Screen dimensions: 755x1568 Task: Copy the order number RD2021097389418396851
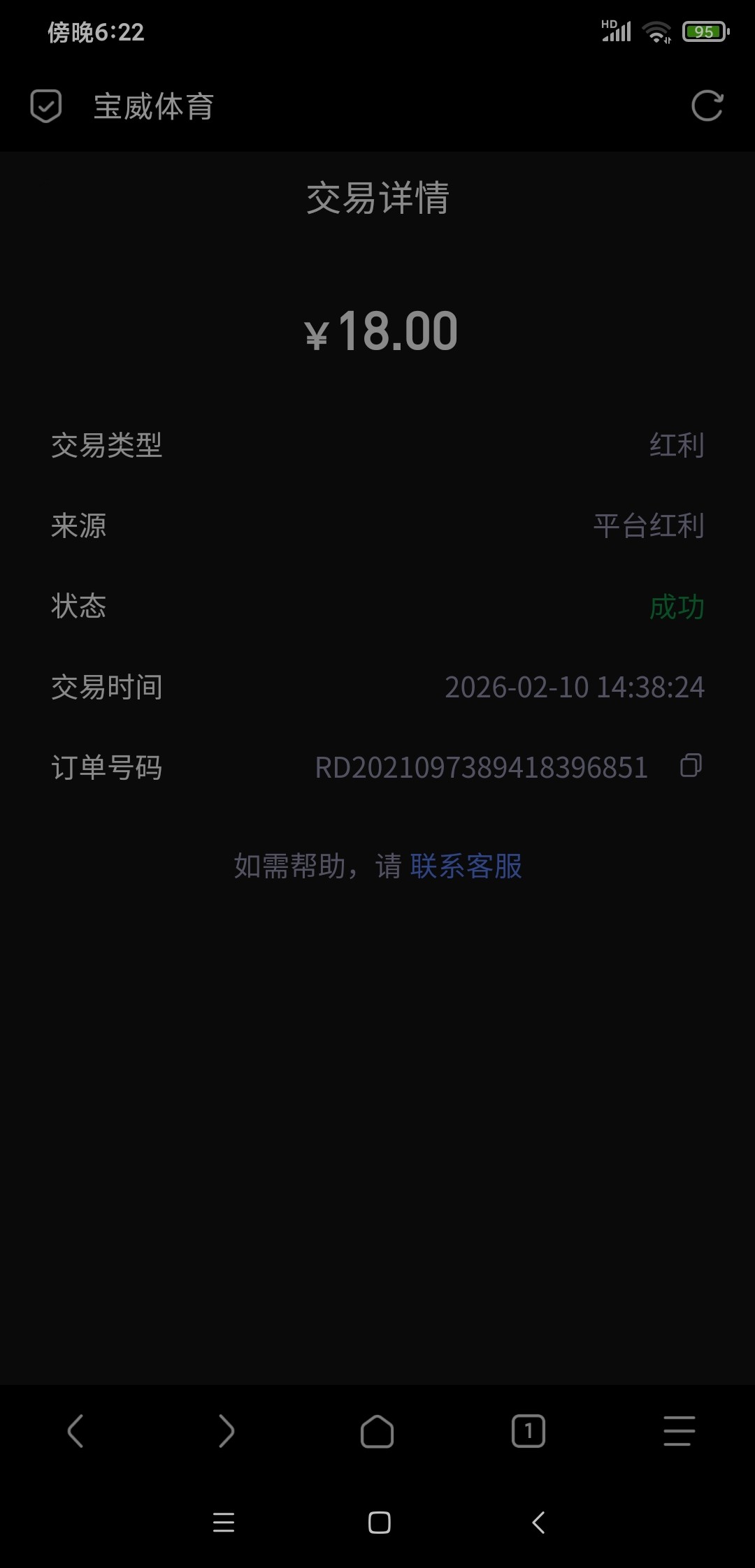coord(691,765)
